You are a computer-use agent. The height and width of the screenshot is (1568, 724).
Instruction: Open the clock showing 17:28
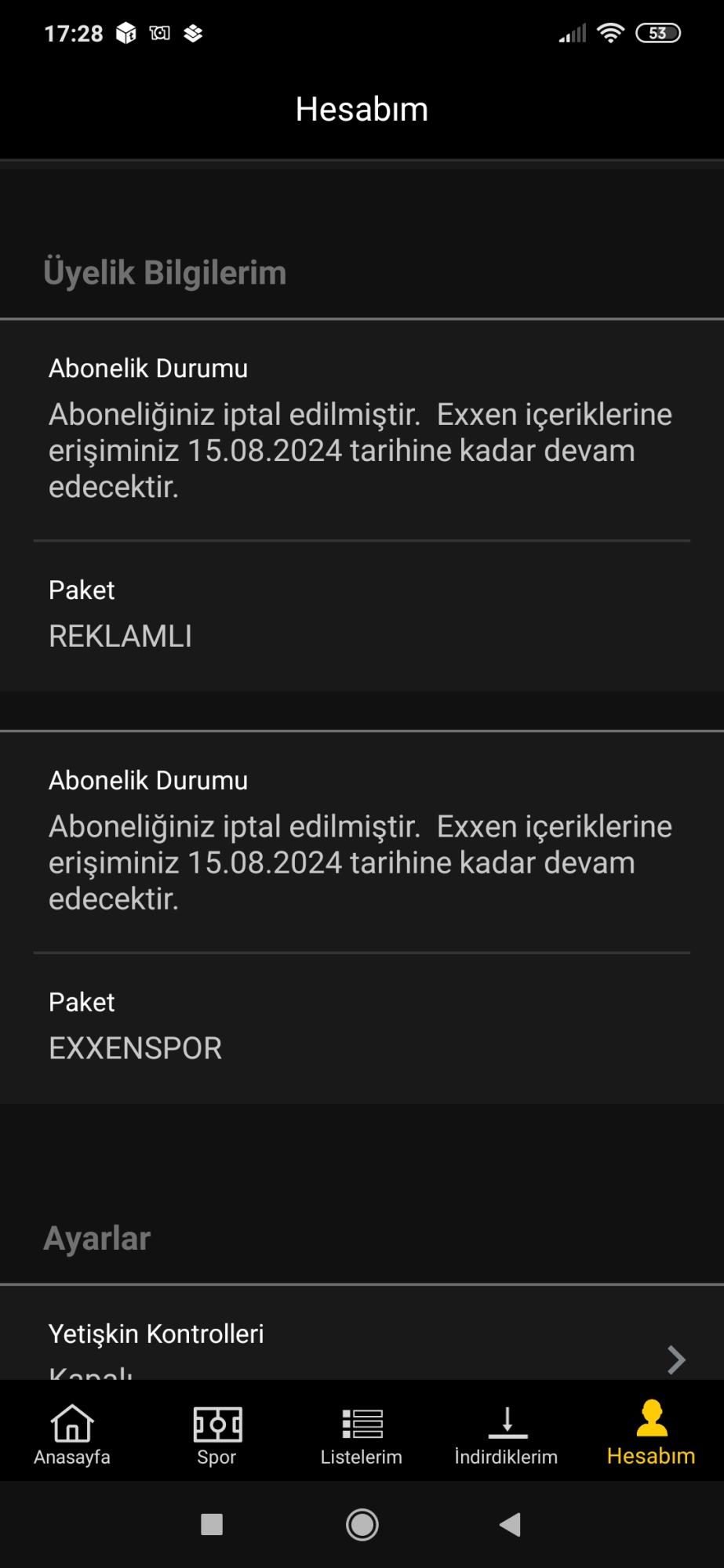[73, 33]
